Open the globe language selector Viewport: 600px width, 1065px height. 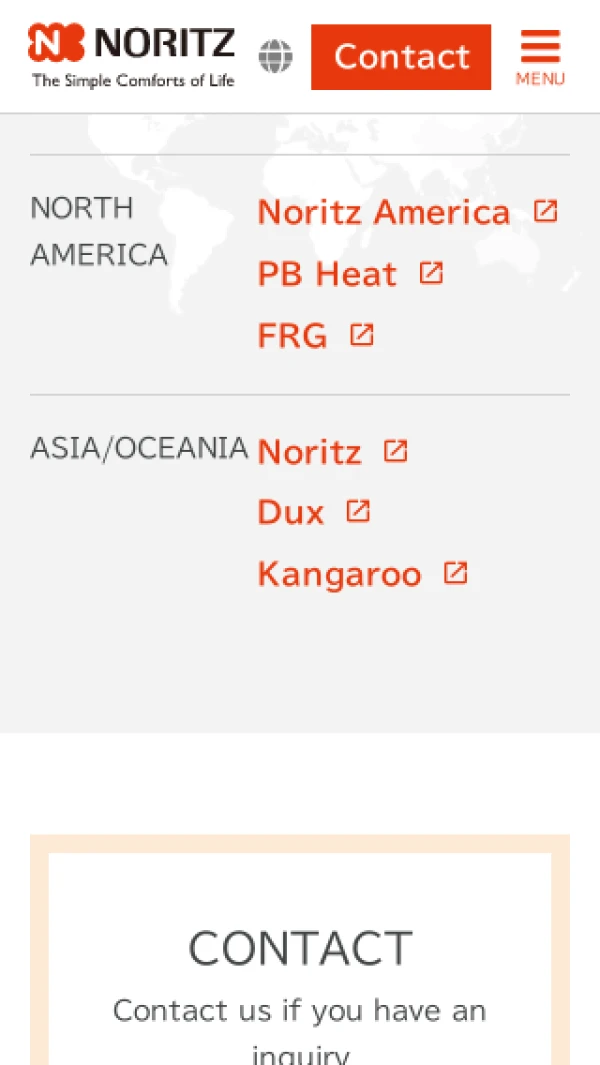(x=276, y=57)
